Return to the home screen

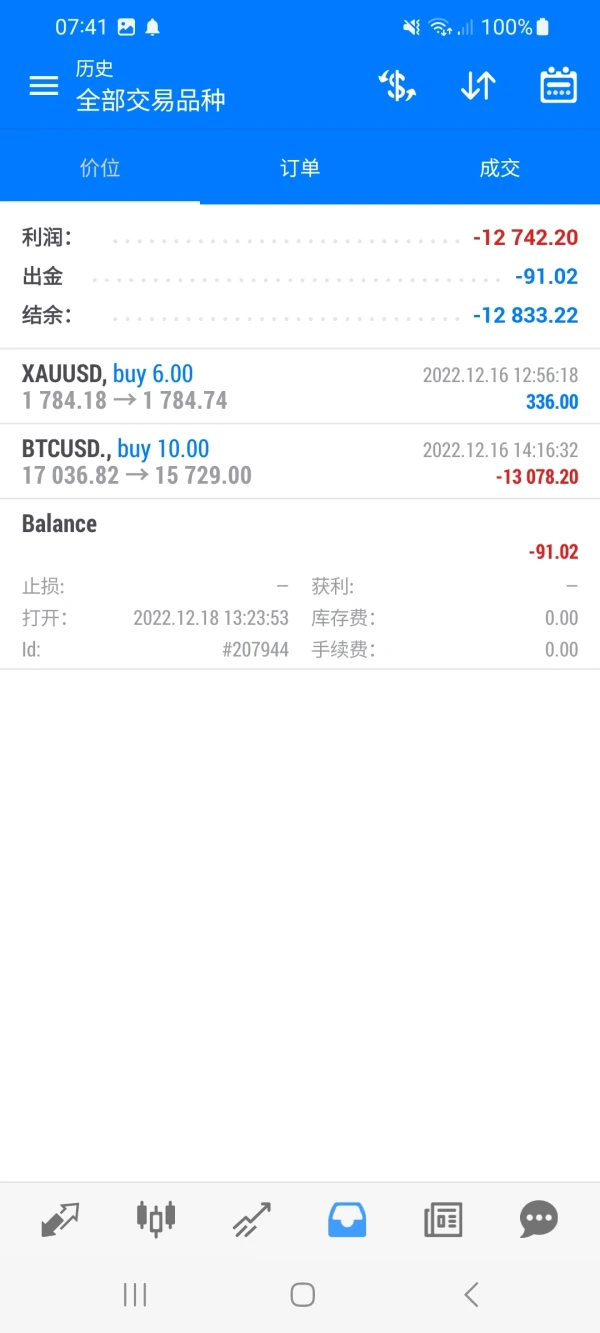[x=302, y=1295]
